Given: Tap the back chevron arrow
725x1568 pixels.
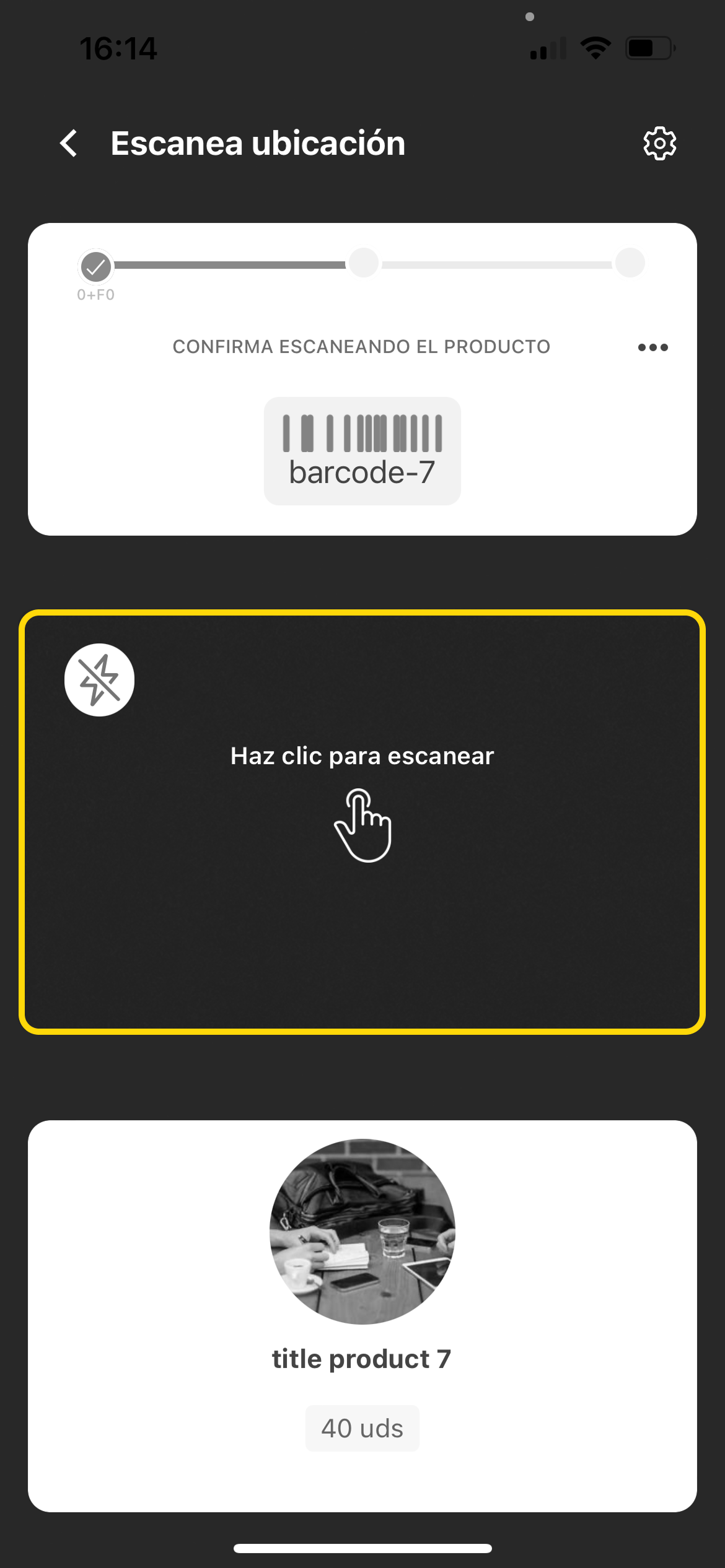Looking at the screenshot, I should pos(68,143).
